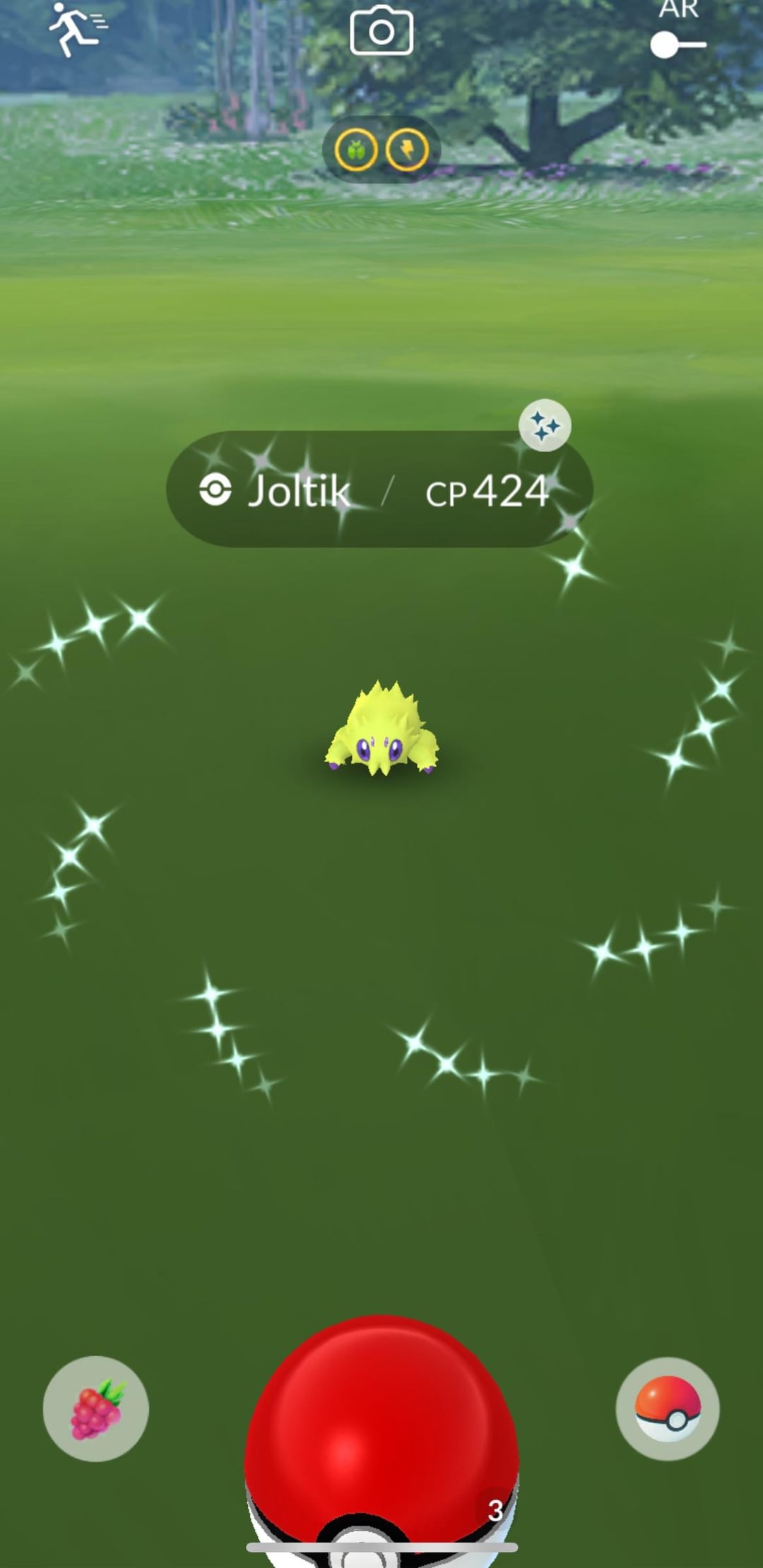Open the camera to take a snapshot

381,31
